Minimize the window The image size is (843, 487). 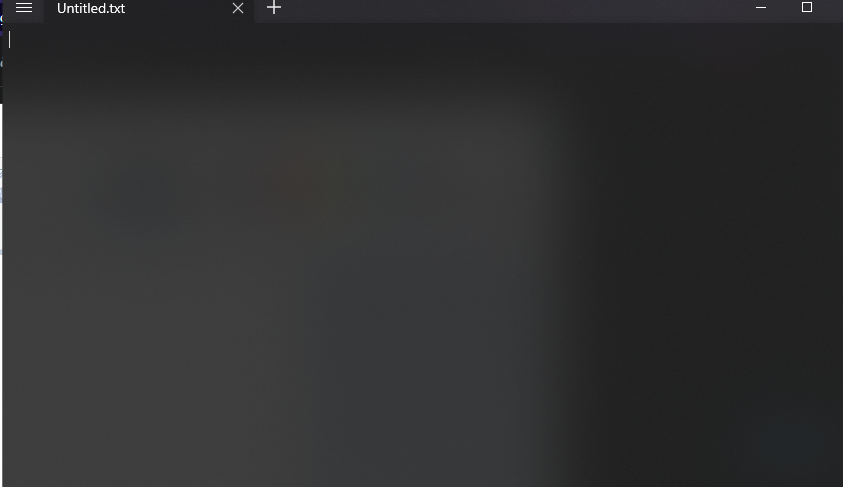coord(762,8)
